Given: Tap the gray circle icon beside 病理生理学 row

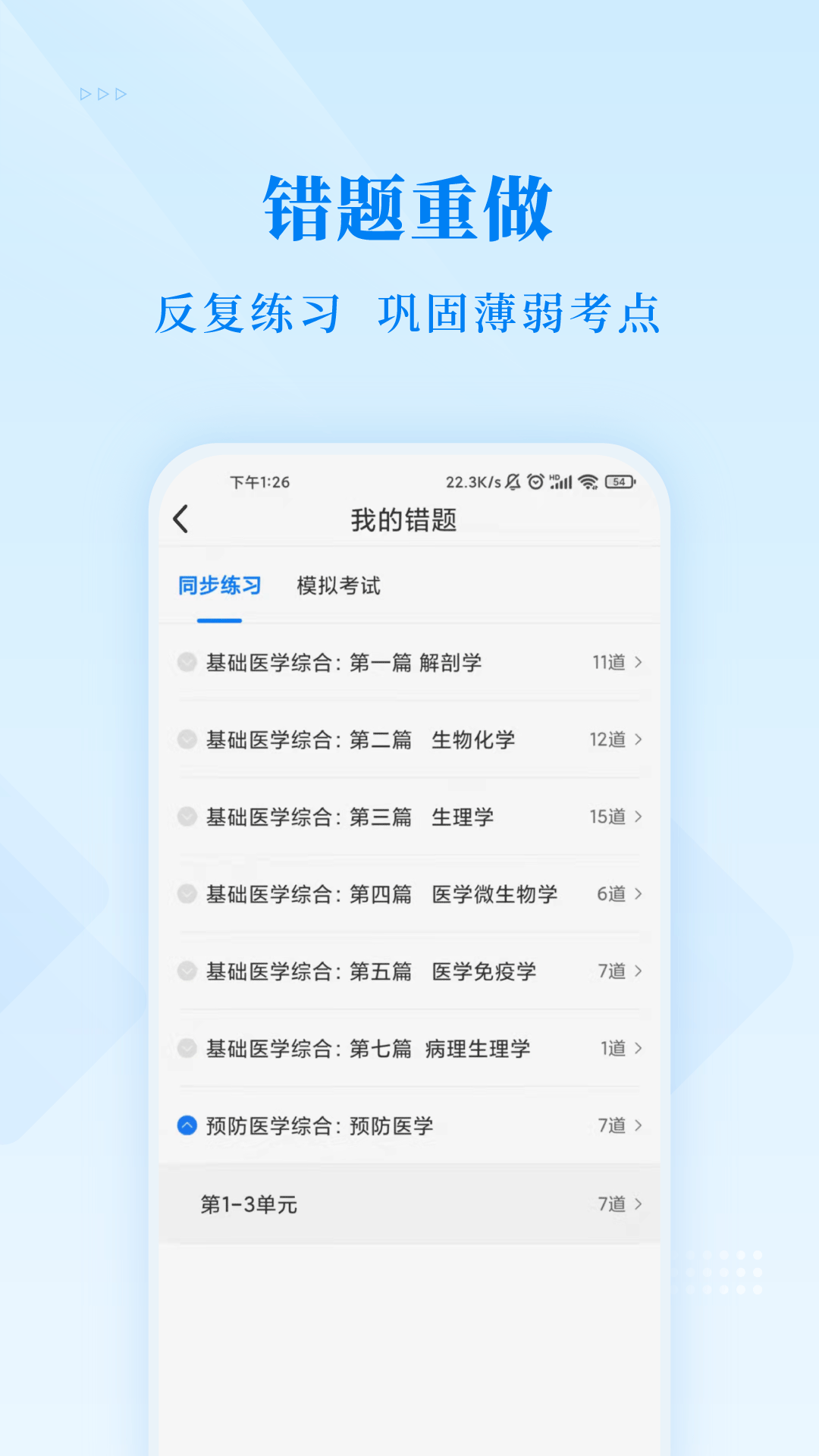Looking at the screenshot, I should 186,1049.
